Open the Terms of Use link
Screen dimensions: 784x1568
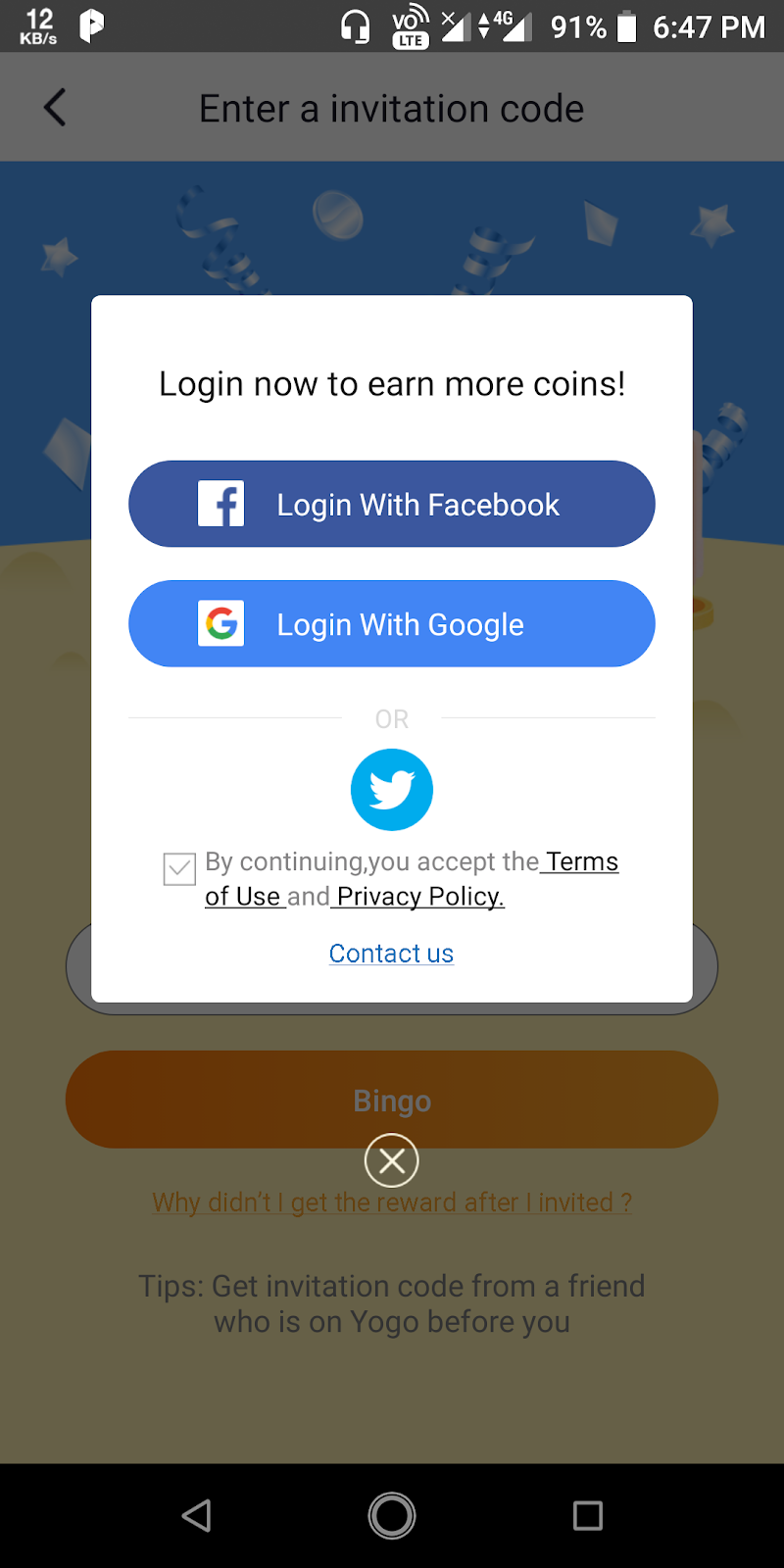(x=582, y=862)
